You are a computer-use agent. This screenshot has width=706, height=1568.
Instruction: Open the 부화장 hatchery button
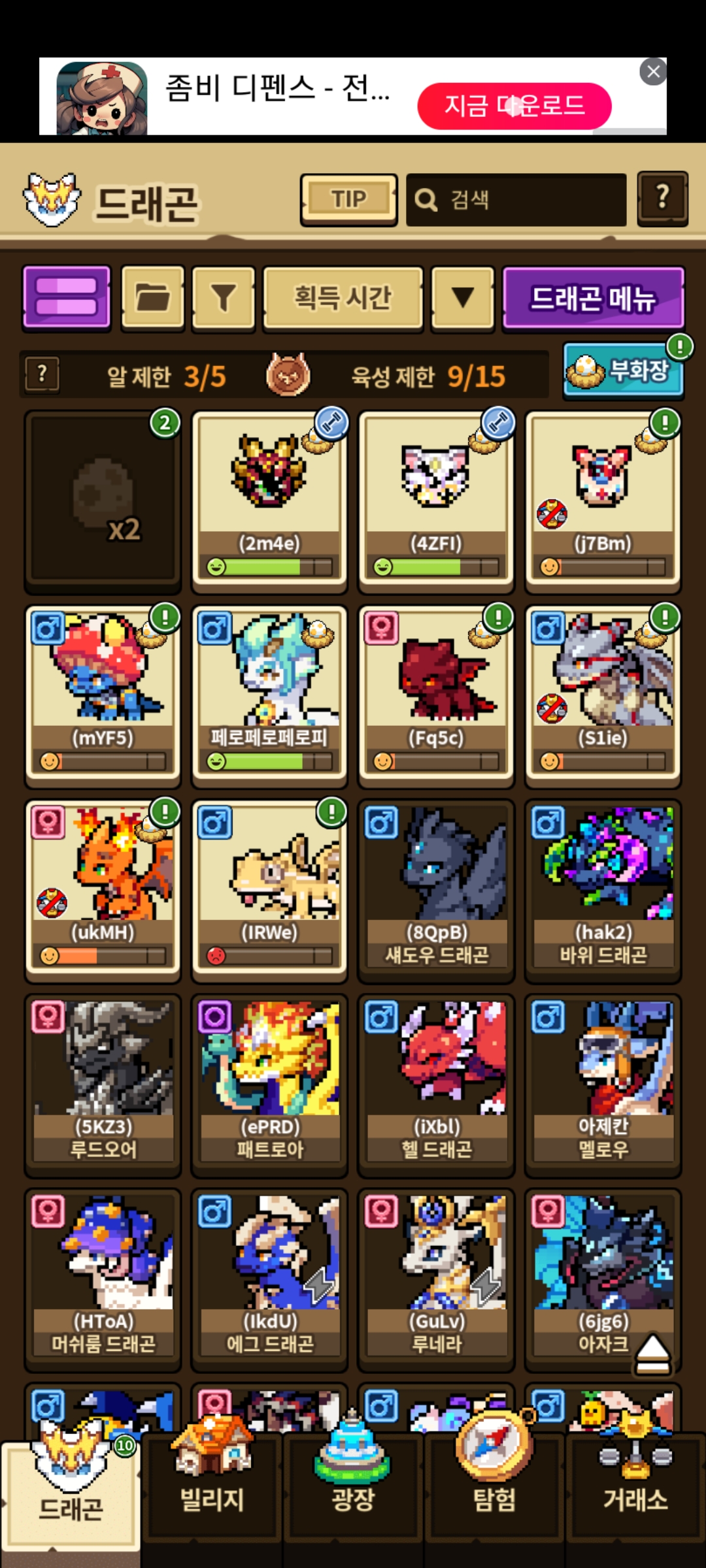click(x=623, y=370)
